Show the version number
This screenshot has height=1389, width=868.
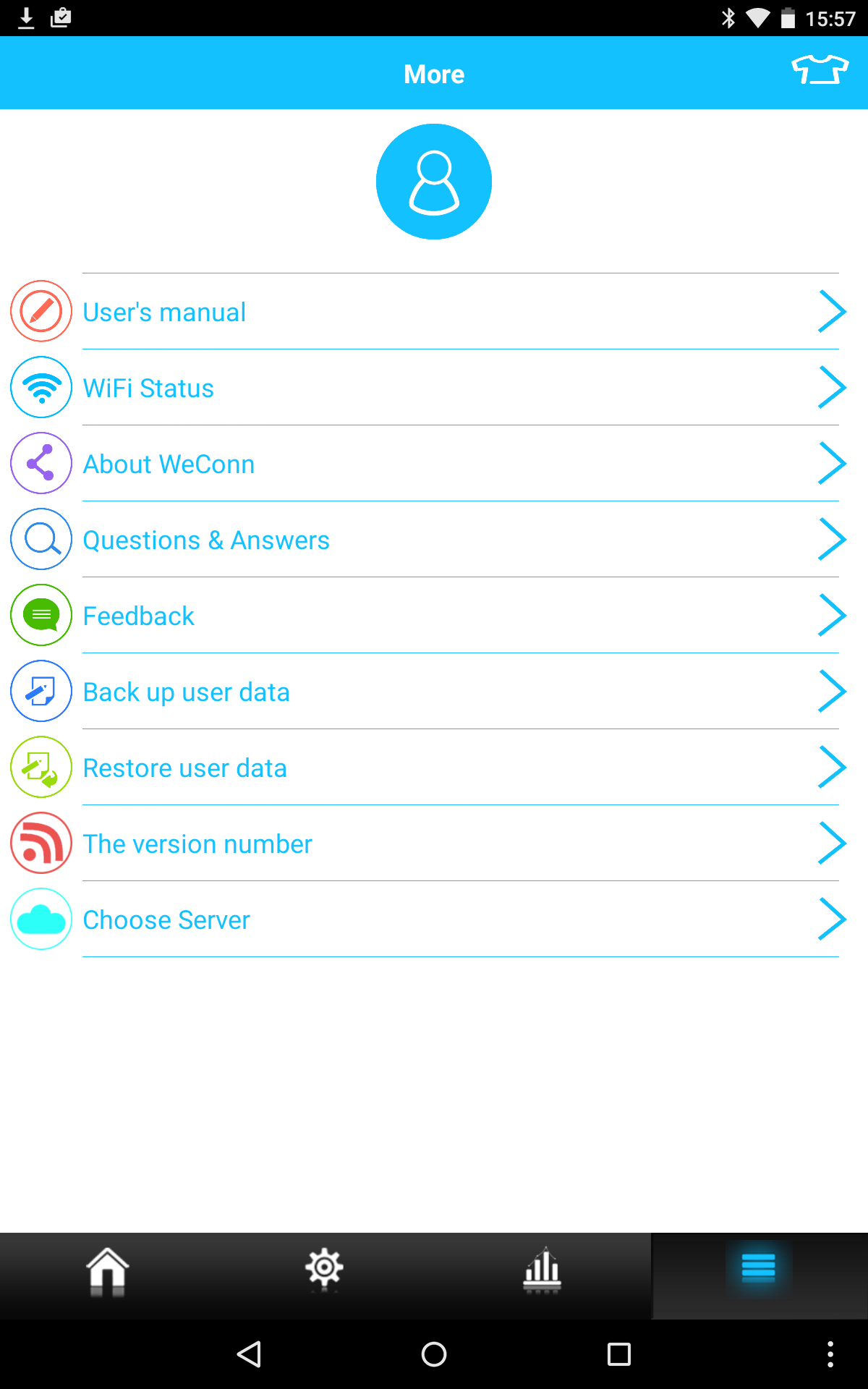click(x=434, y=844)
